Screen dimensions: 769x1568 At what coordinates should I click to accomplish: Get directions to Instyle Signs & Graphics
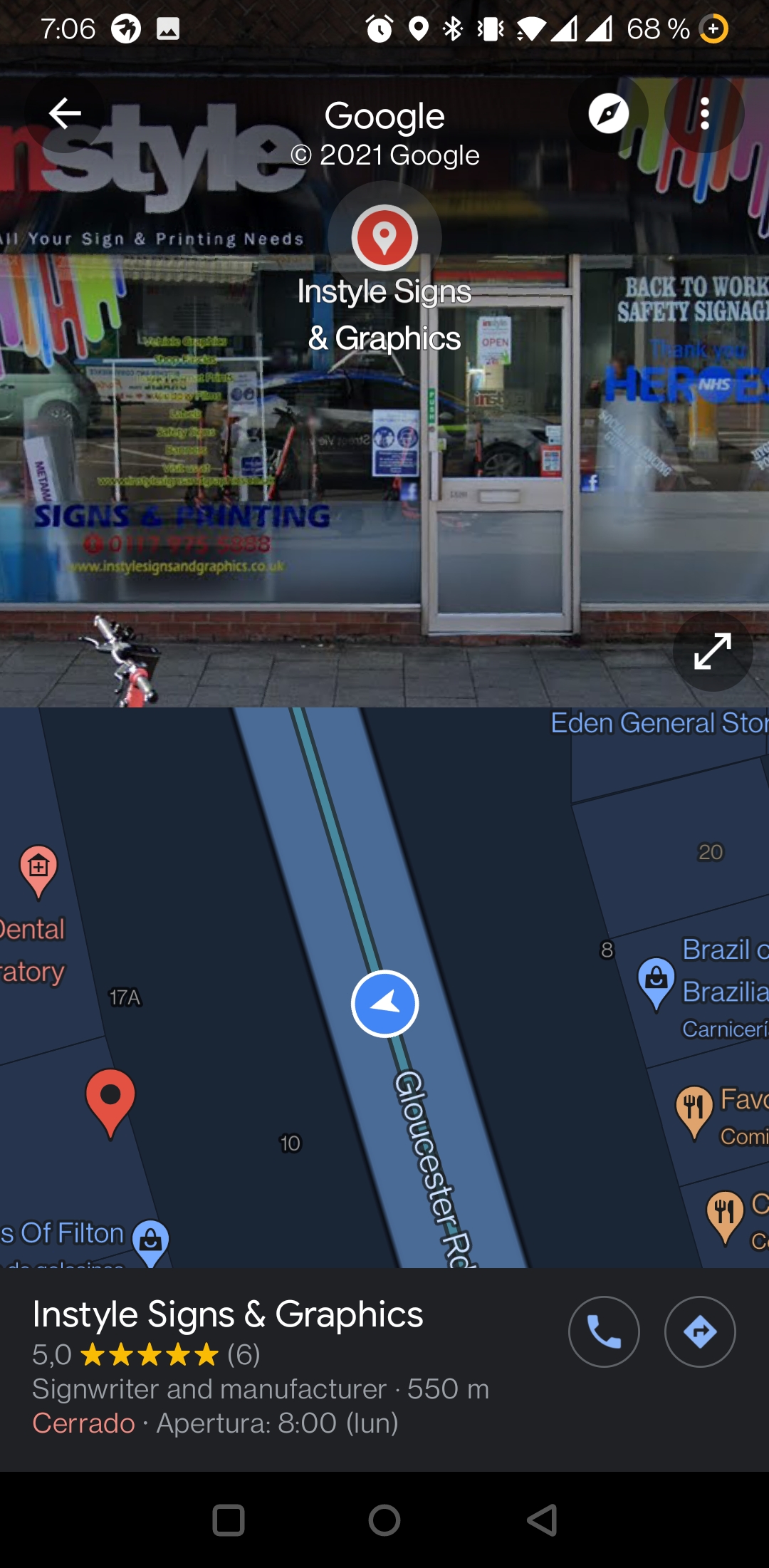pyautogui.click(x=700, y=1331)
